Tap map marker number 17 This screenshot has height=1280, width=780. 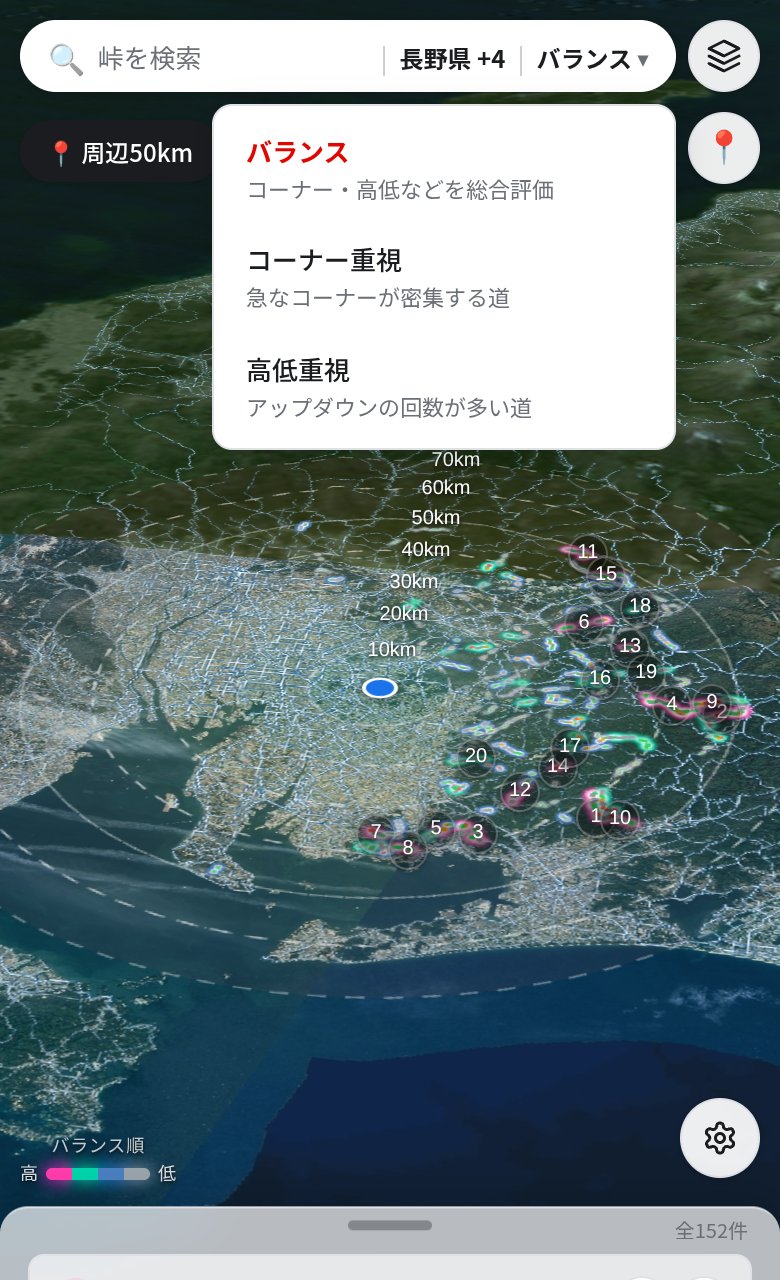click(x=570, y=745)
